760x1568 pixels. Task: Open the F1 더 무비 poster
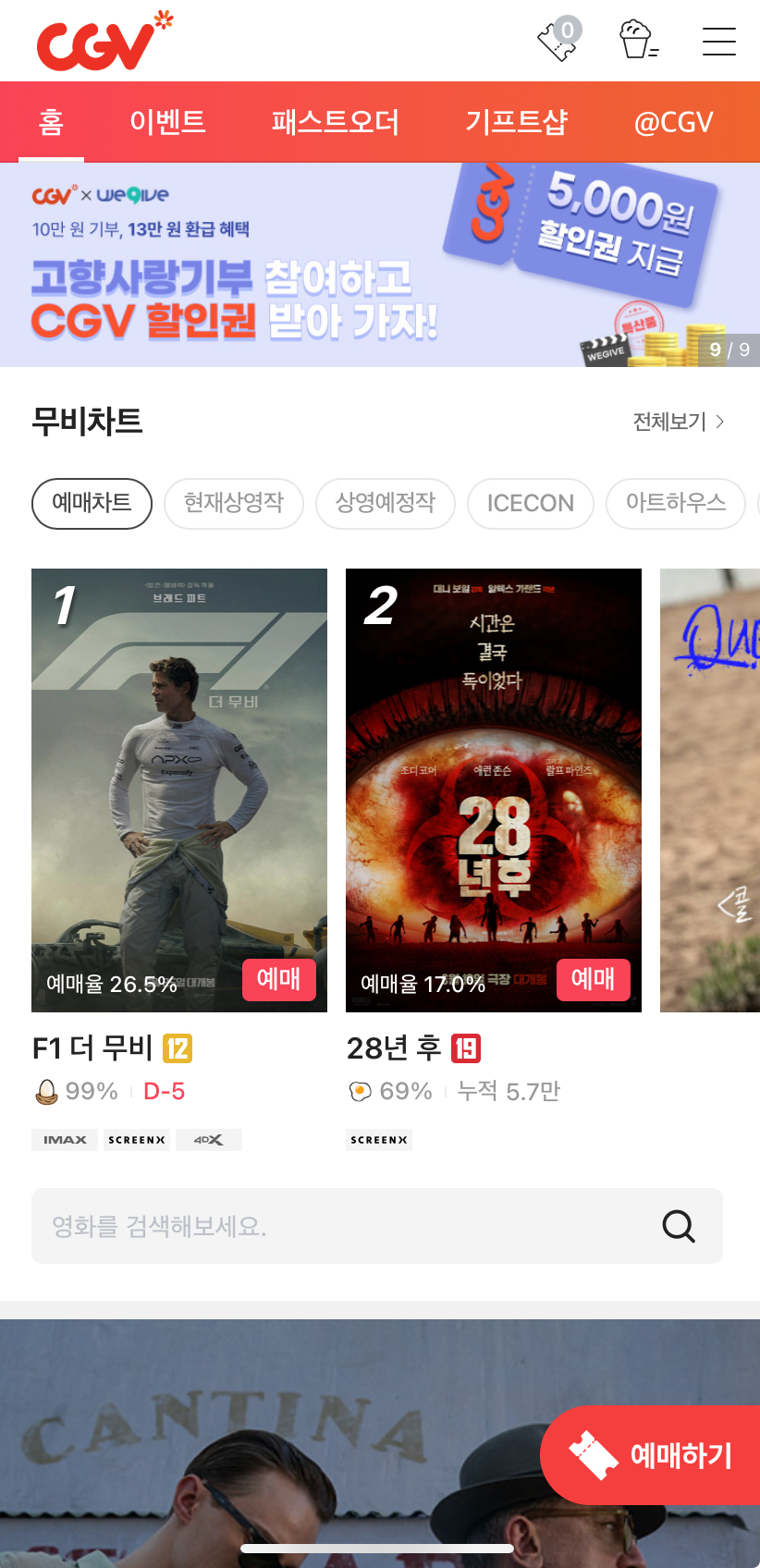179,777
